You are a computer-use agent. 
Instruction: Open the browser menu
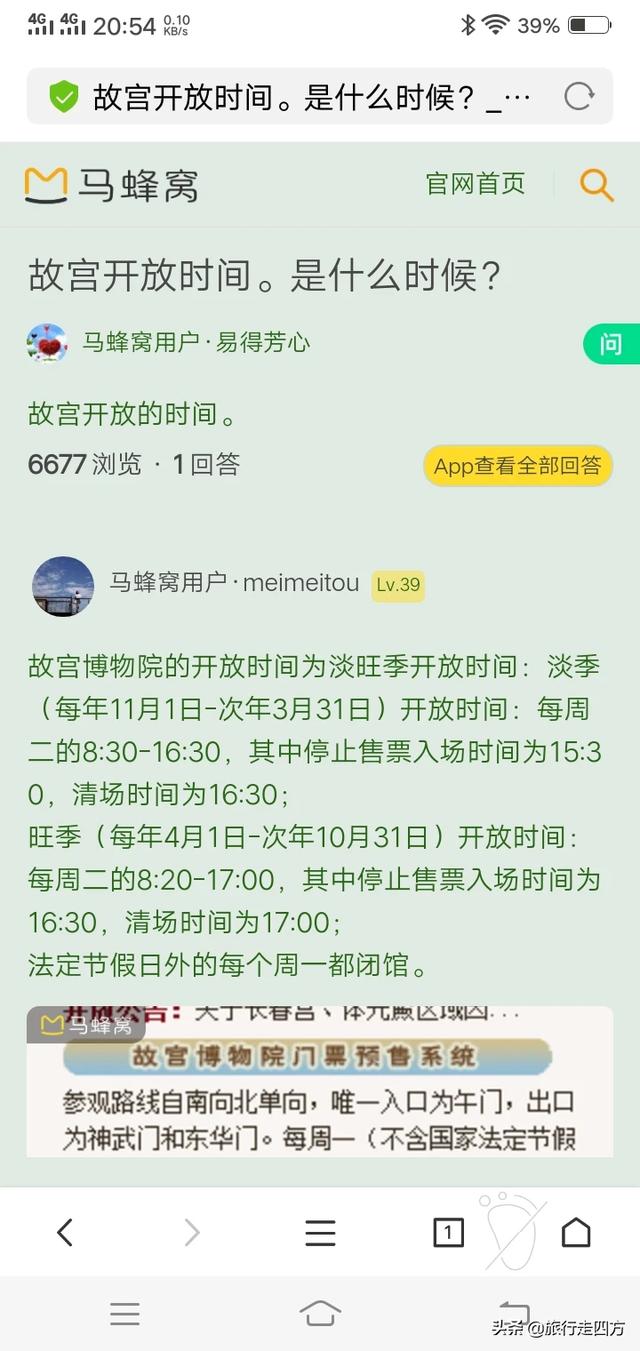(x=320, y=1233)
